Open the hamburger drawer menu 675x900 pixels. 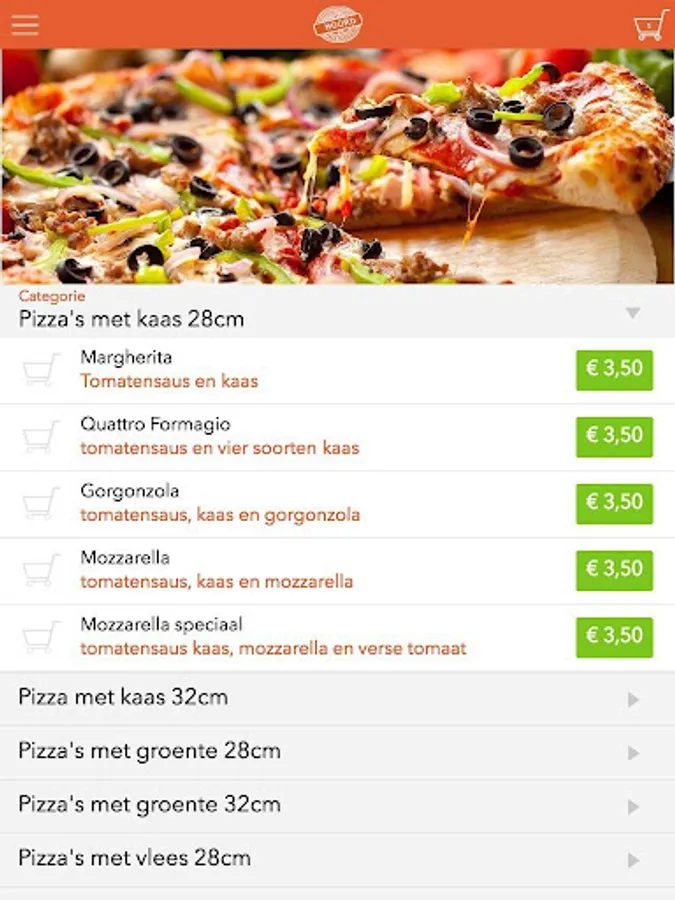tap(25, 25)
